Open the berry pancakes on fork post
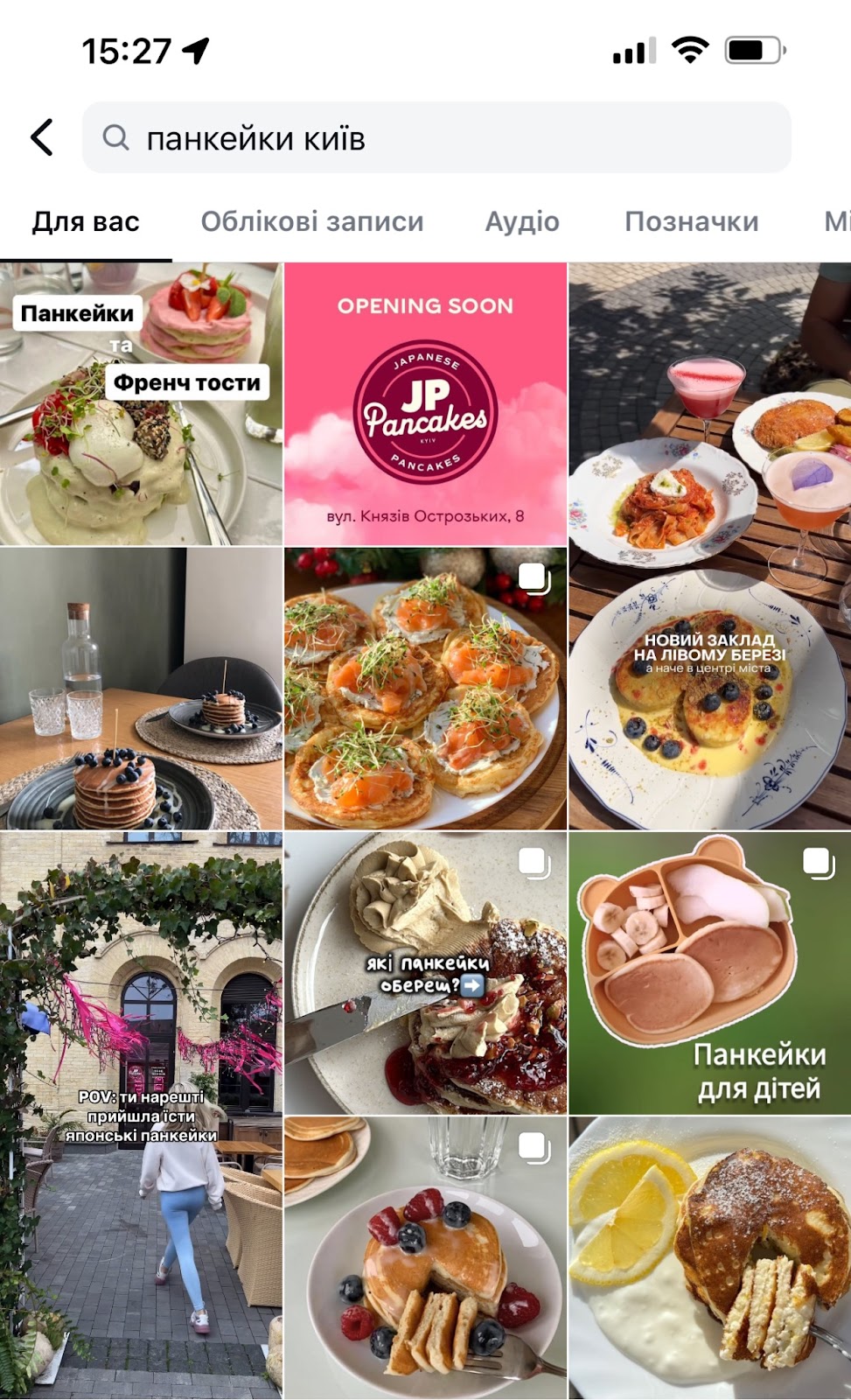The image size is (851, 1400). 425,1258
